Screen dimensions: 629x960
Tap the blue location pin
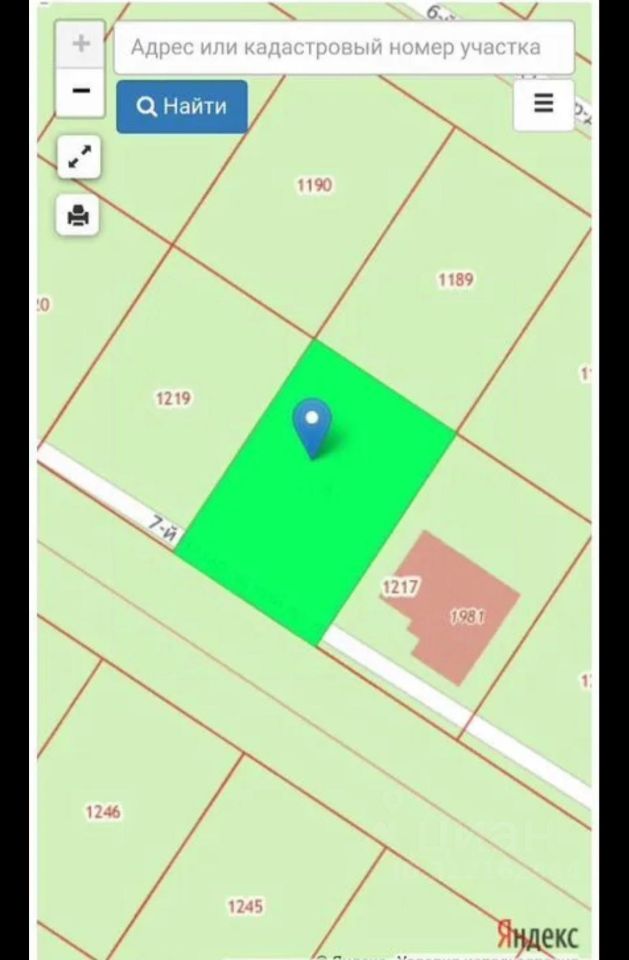pyautogui.click(x=312, y=425)
